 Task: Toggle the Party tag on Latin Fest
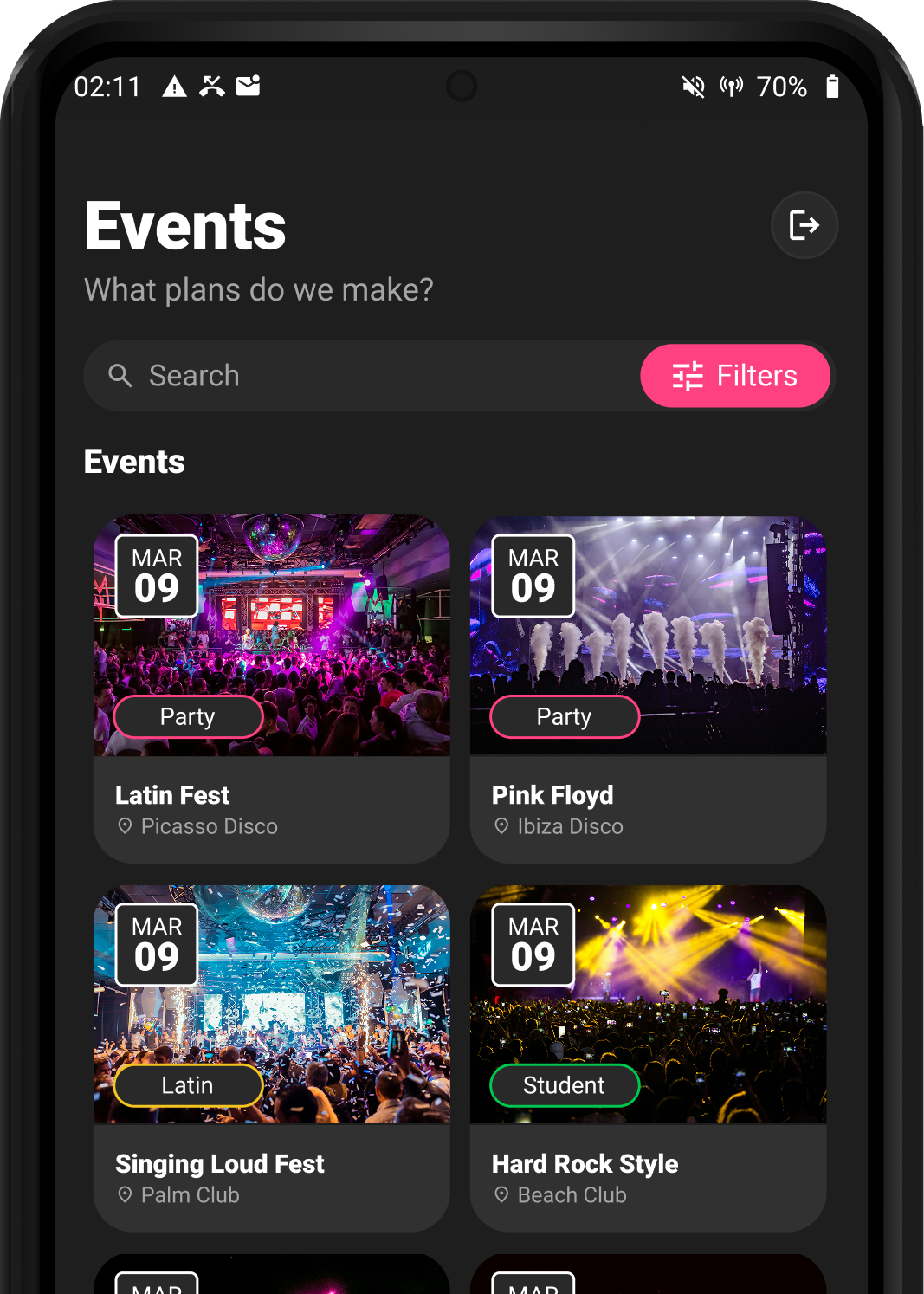click(188, 716)
